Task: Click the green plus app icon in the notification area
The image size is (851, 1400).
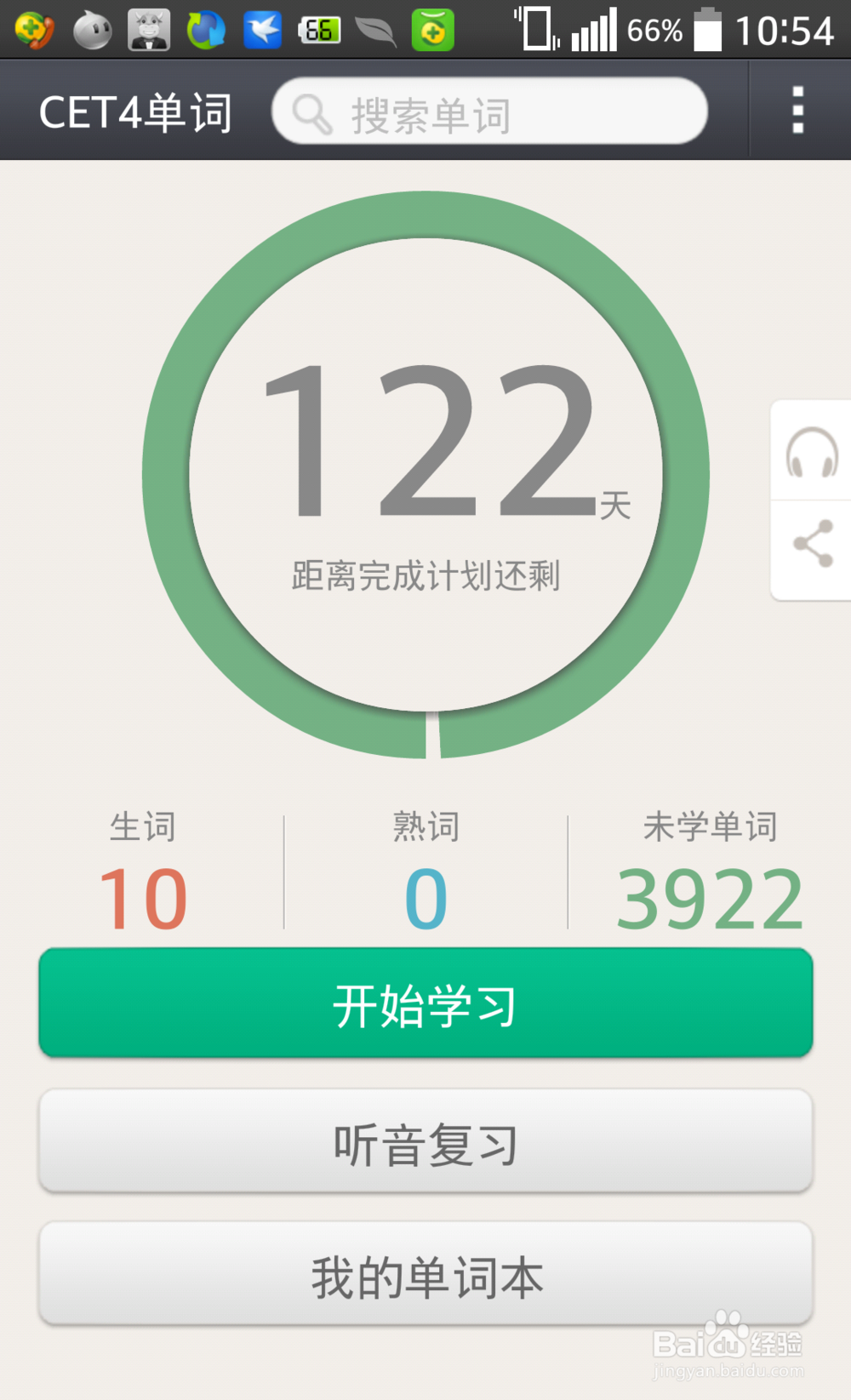Action: [x=432, y=28]
